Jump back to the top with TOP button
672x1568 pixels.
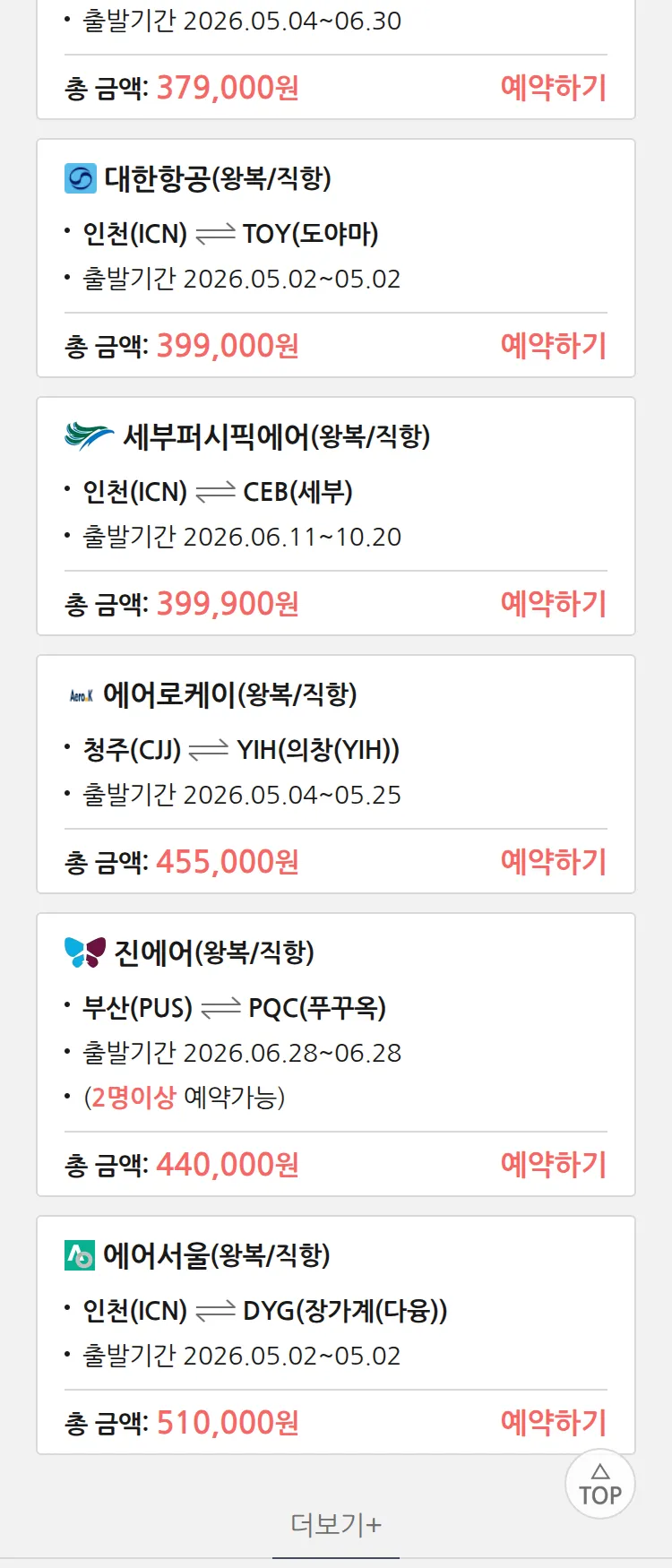click(599, 1485)
